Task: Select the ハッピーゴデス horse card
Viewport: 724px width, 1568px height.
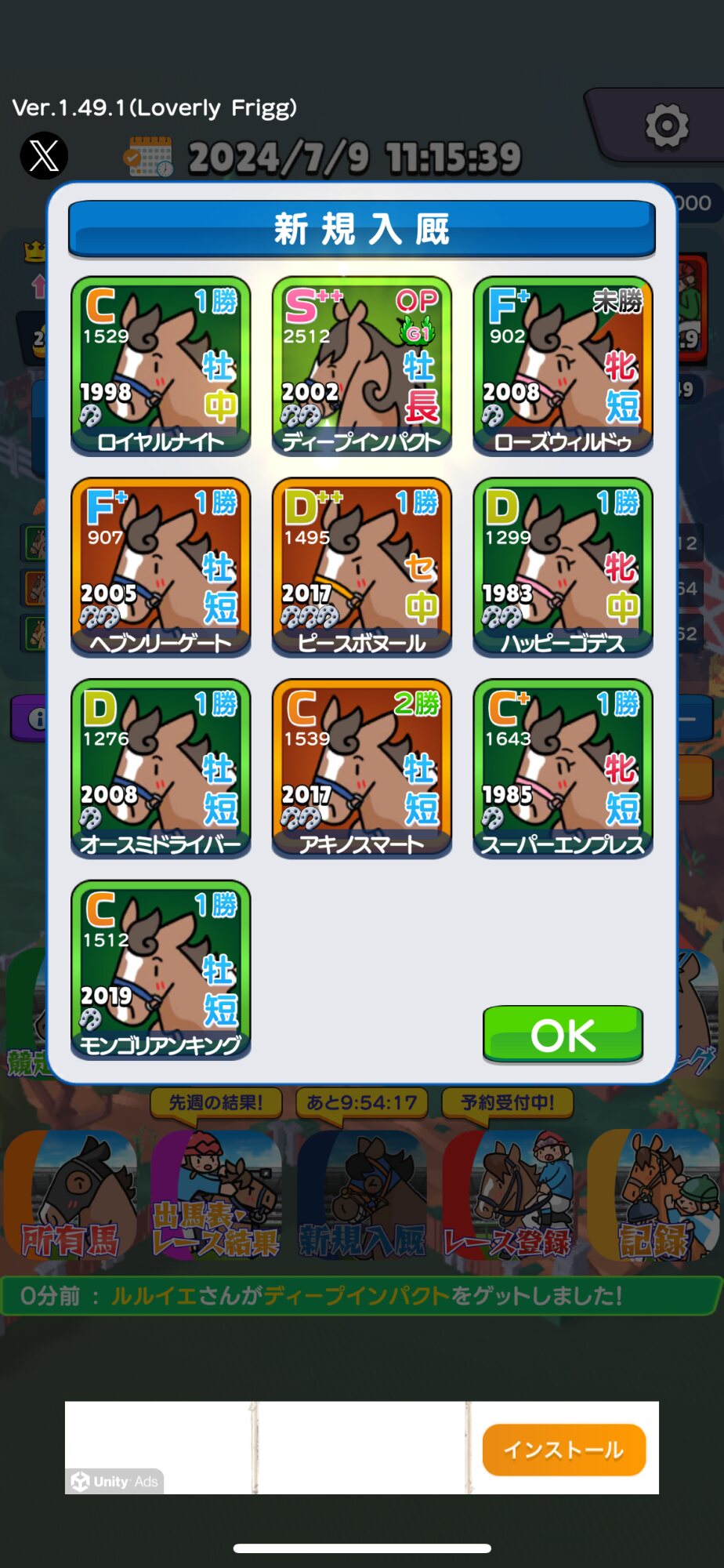Action: (563, 567)
